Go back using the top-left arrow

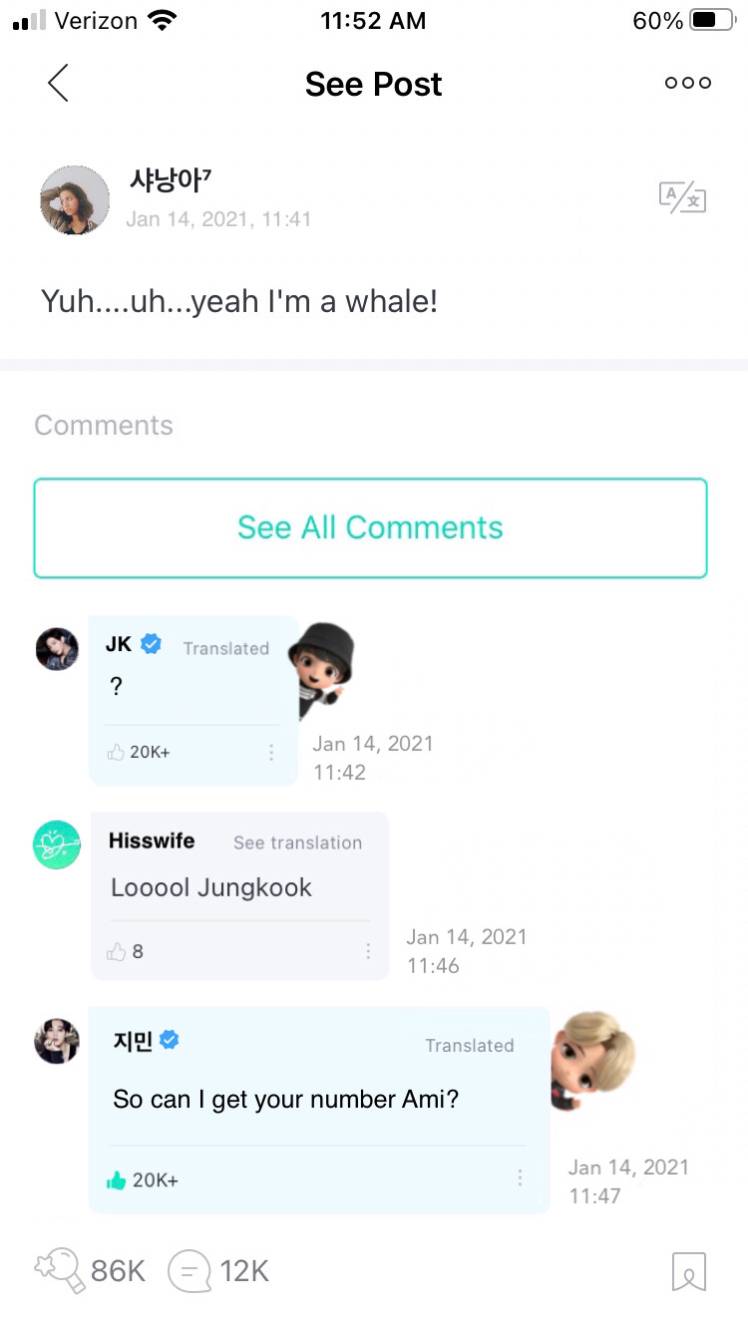tap(58, 83)
